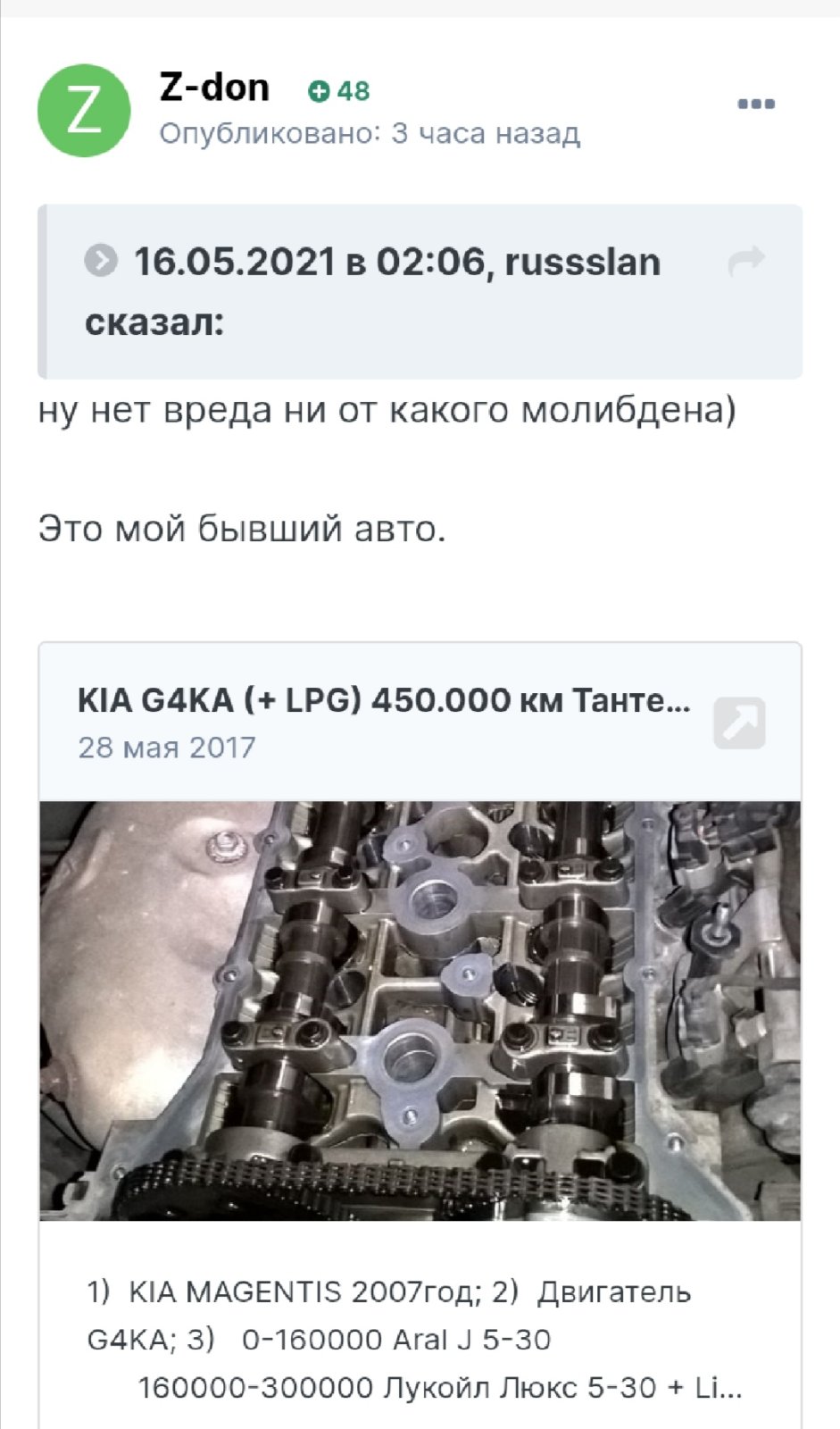Tap the external link arrow in embedded card
This screenshot has height=1429, width=840.
739,723
